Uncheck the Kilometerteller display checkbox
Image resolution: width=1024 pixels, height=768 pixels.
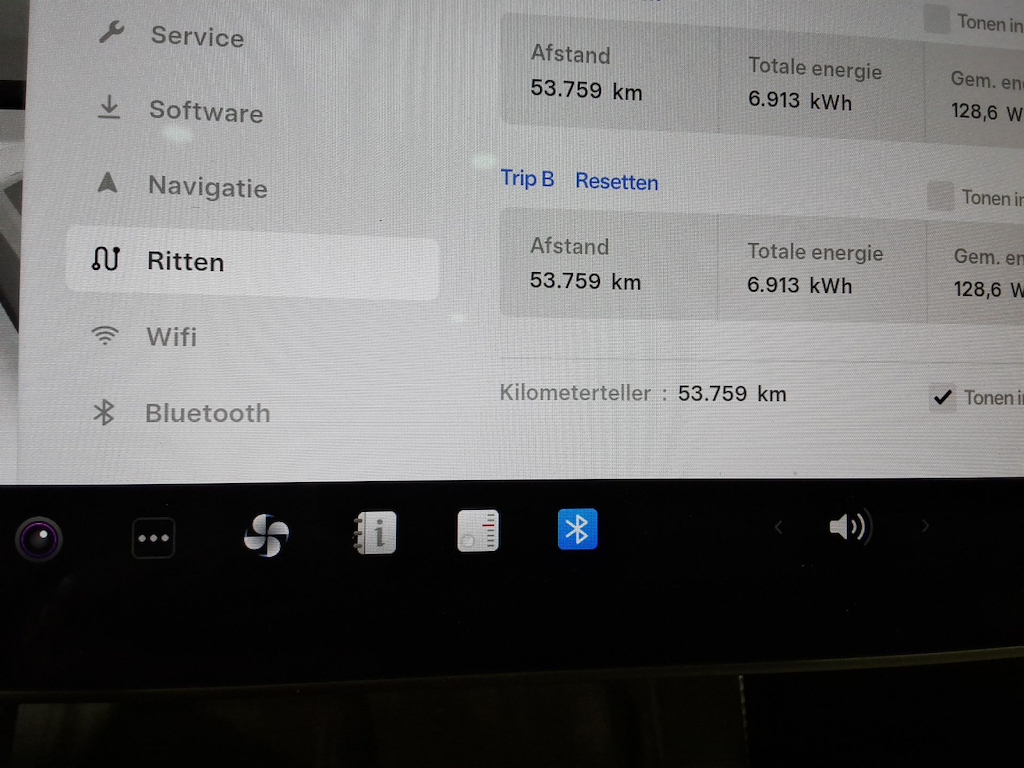tap(941, 398)
